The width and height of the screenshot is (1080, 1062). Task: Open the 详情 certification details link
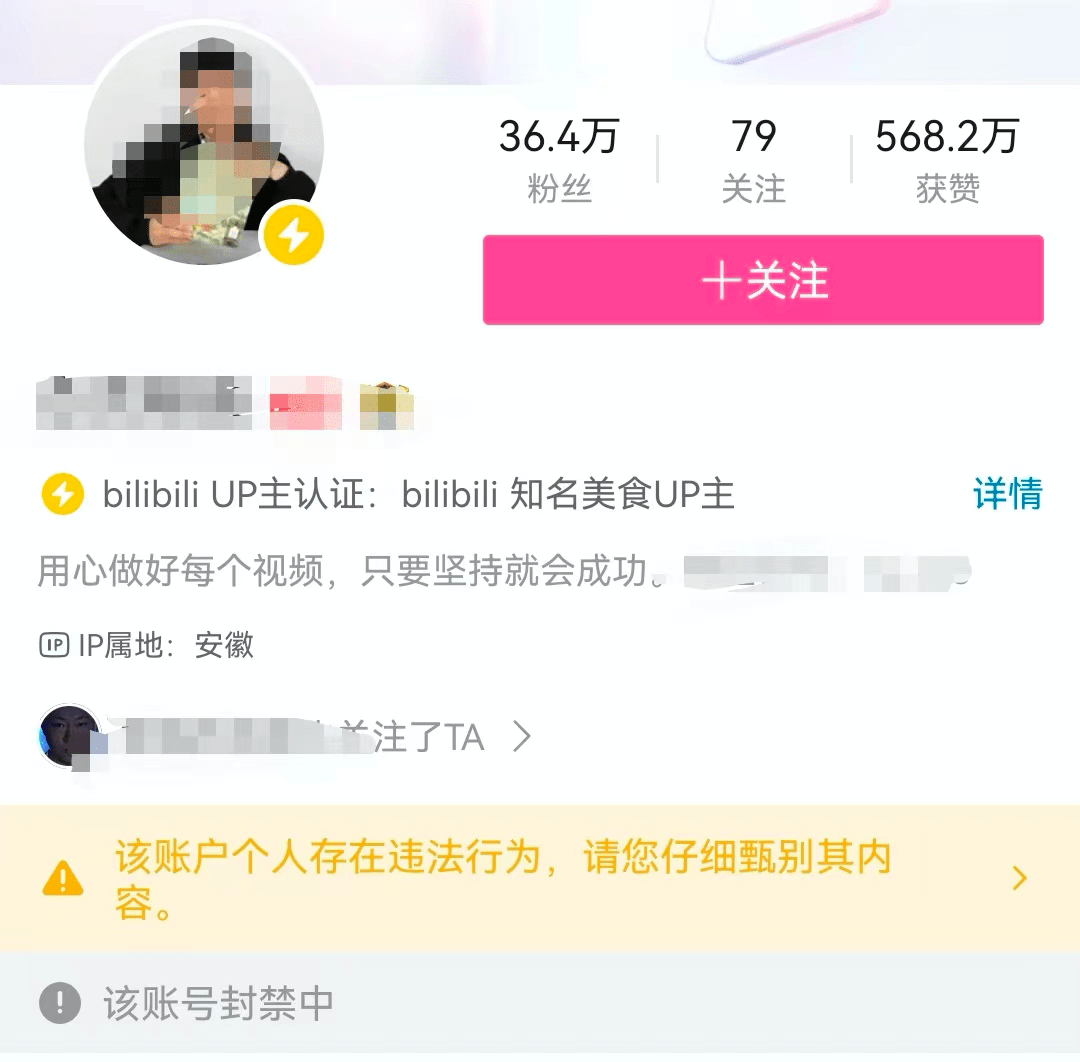click(x=1007, y=494)
